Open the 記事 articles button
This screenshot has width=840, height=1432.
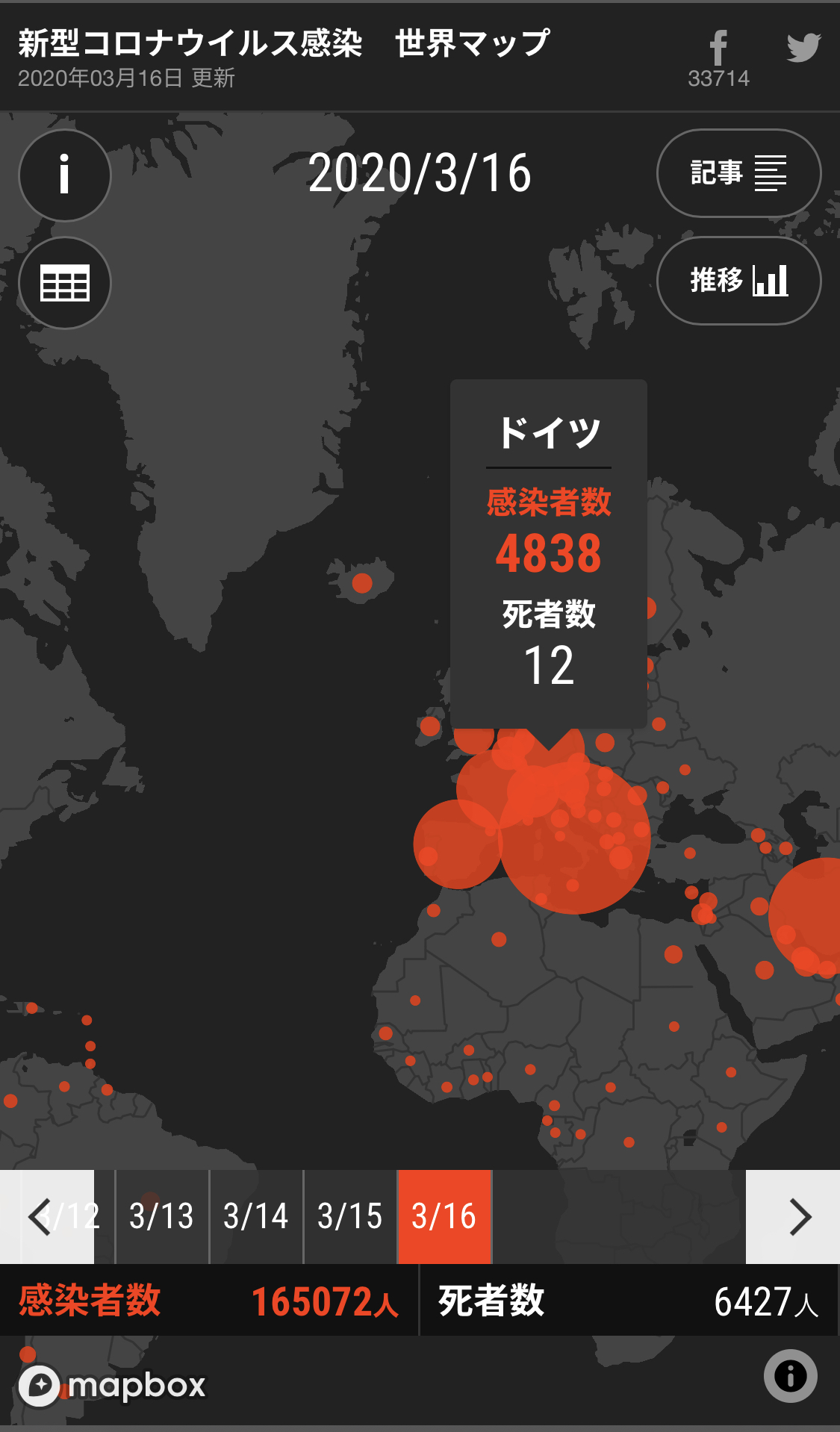[x=738, y=173]
